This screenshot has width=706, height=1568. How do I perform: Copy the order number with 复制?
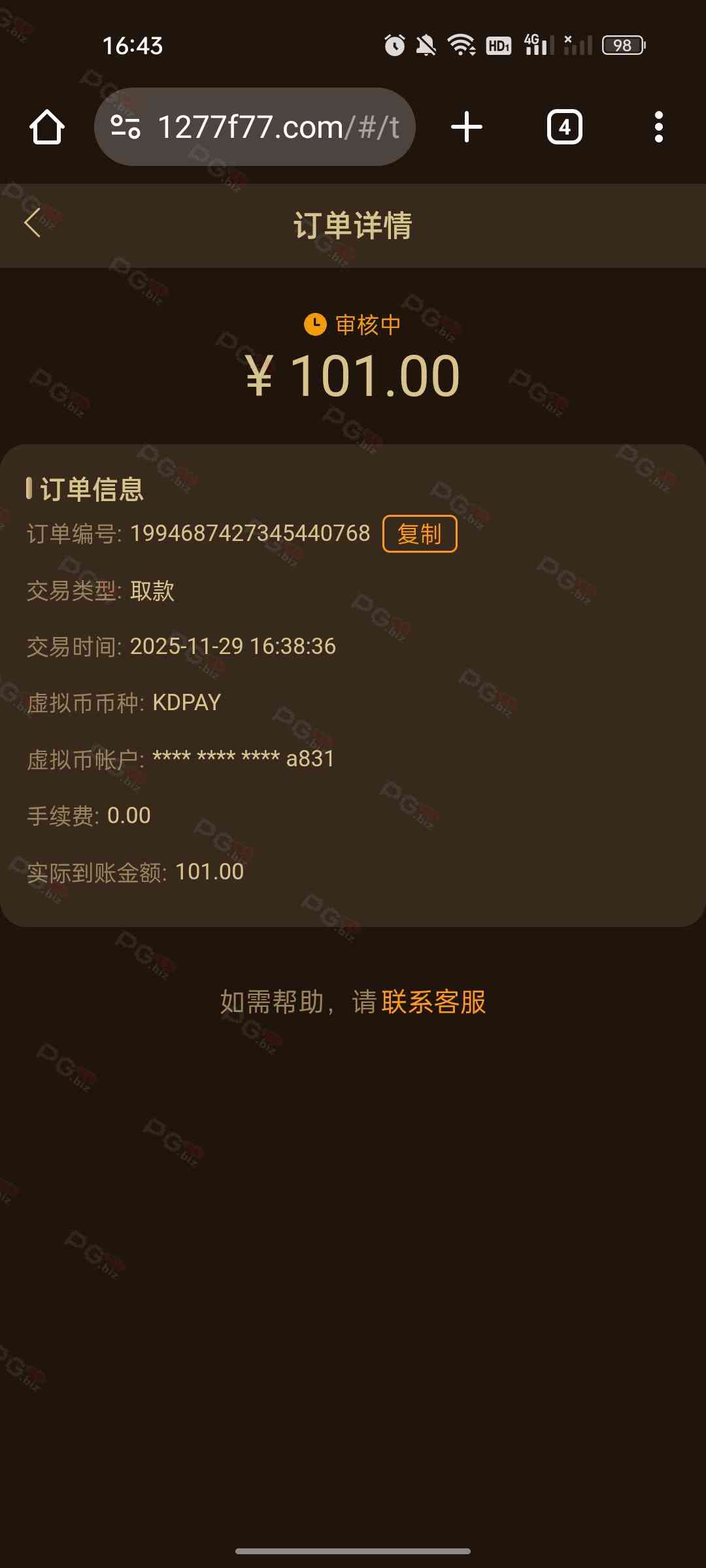point(419,534)
